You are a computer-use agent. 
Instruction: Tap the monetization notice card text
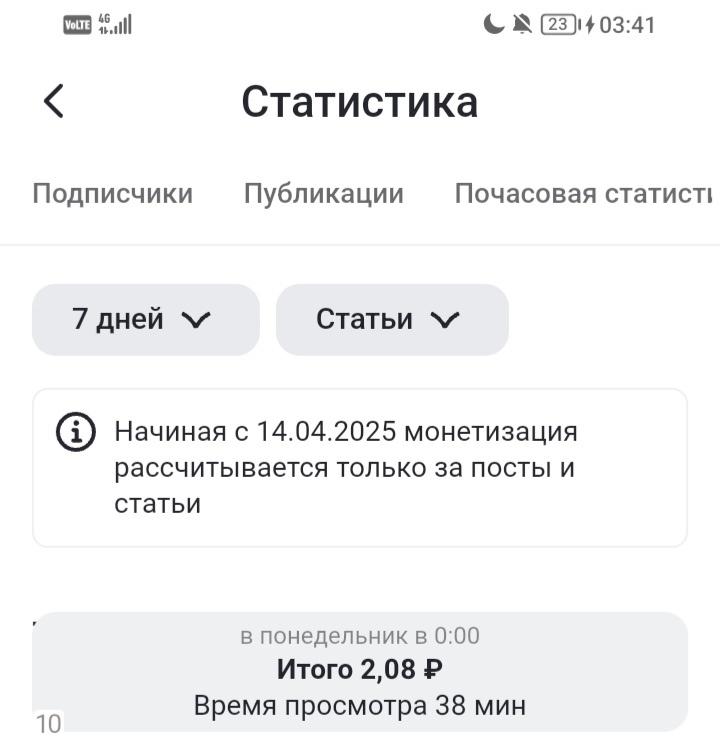347,466
